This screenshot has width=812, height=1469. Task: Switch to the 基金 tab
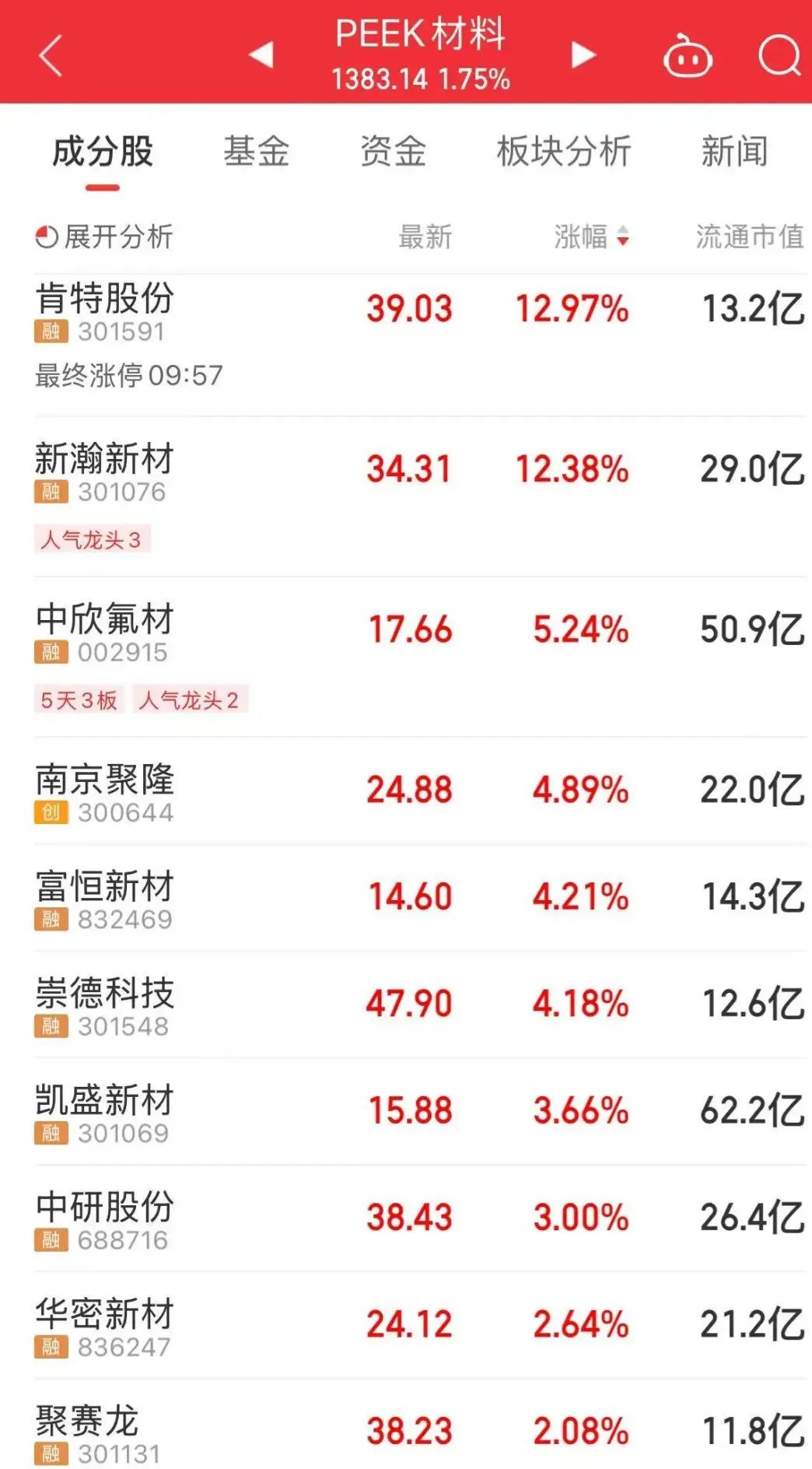click(x=256, y=151)
